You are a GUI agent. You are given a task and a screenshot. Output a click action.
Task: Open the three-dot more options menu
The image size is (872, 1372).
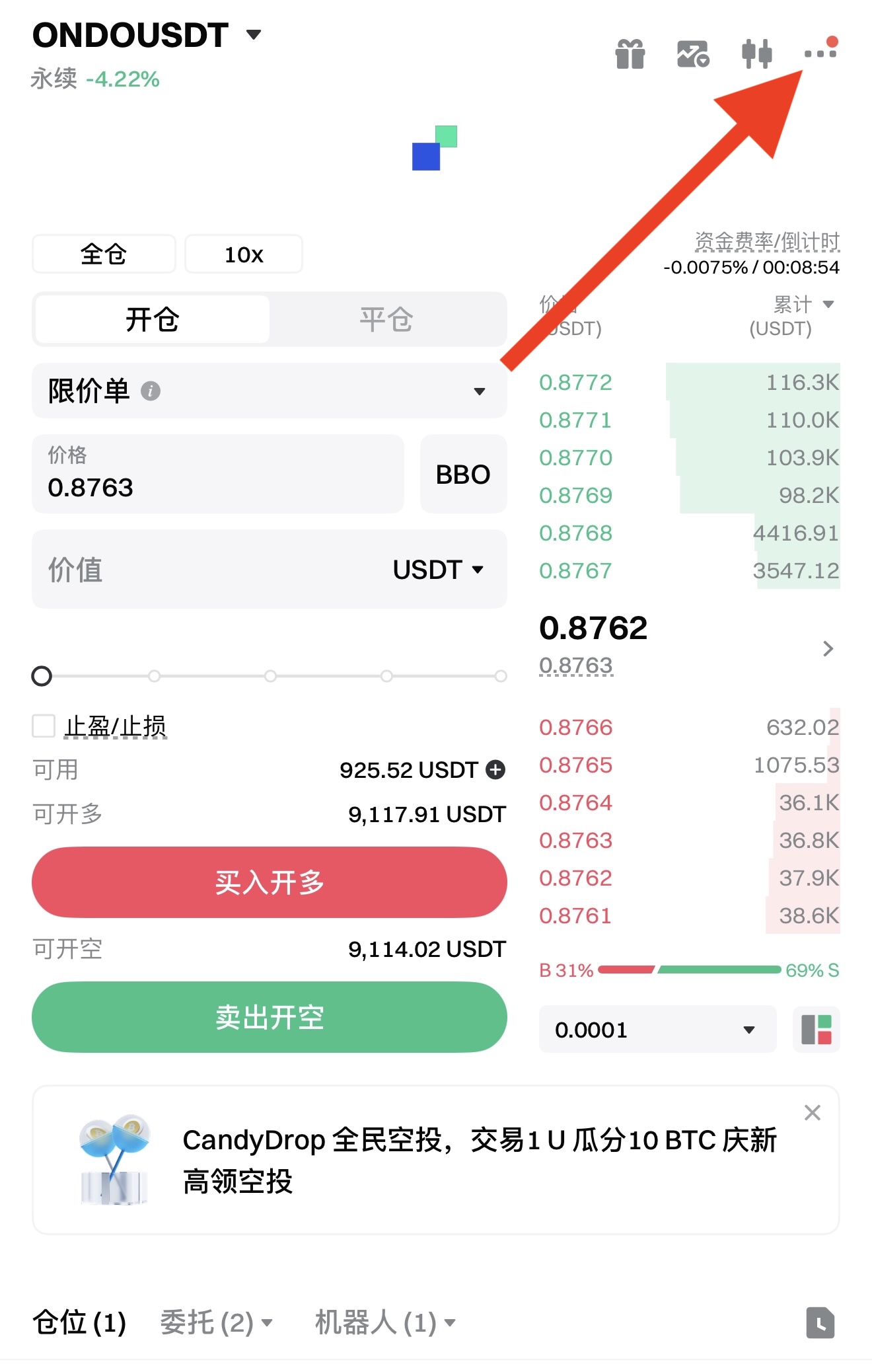pos(820,53)
